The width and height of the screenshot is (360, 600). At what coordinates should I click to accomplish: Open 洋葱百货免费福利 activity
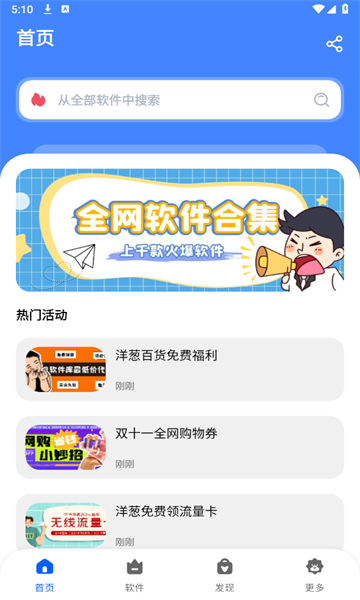(180, 369)
